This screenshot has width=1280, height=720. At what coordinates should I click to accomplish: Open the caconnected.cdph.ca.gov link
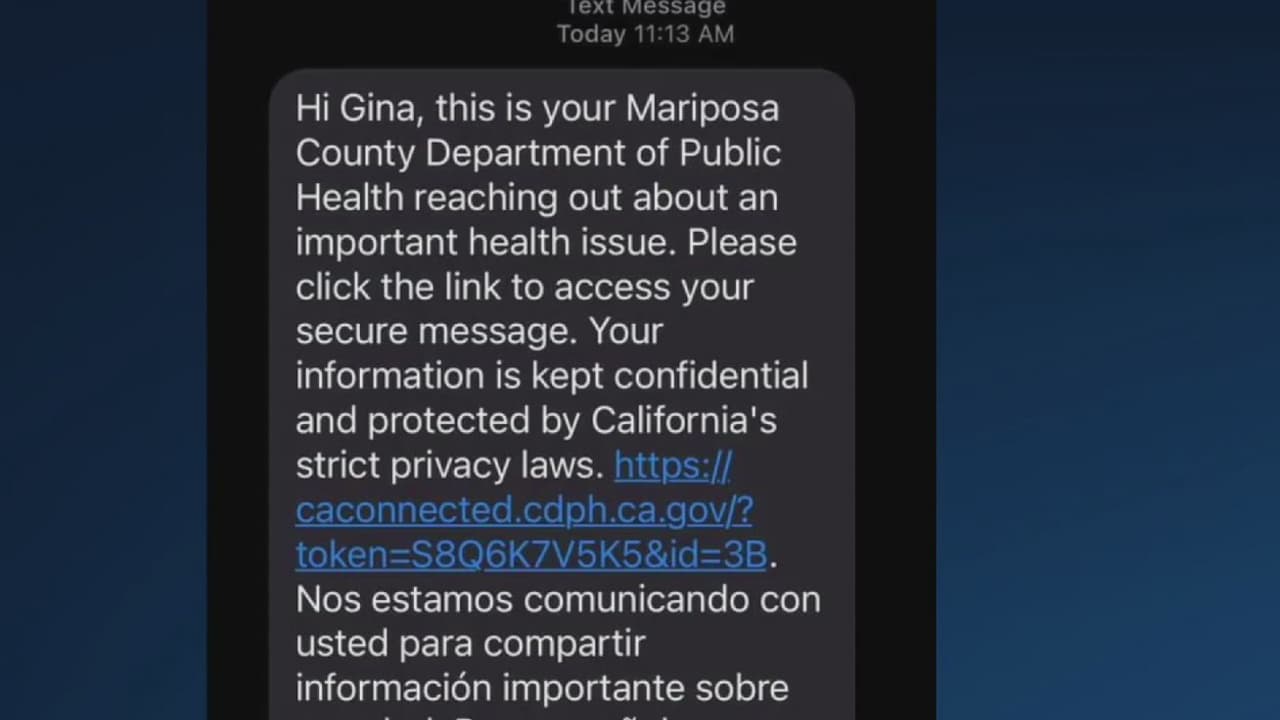click(524, 510)
